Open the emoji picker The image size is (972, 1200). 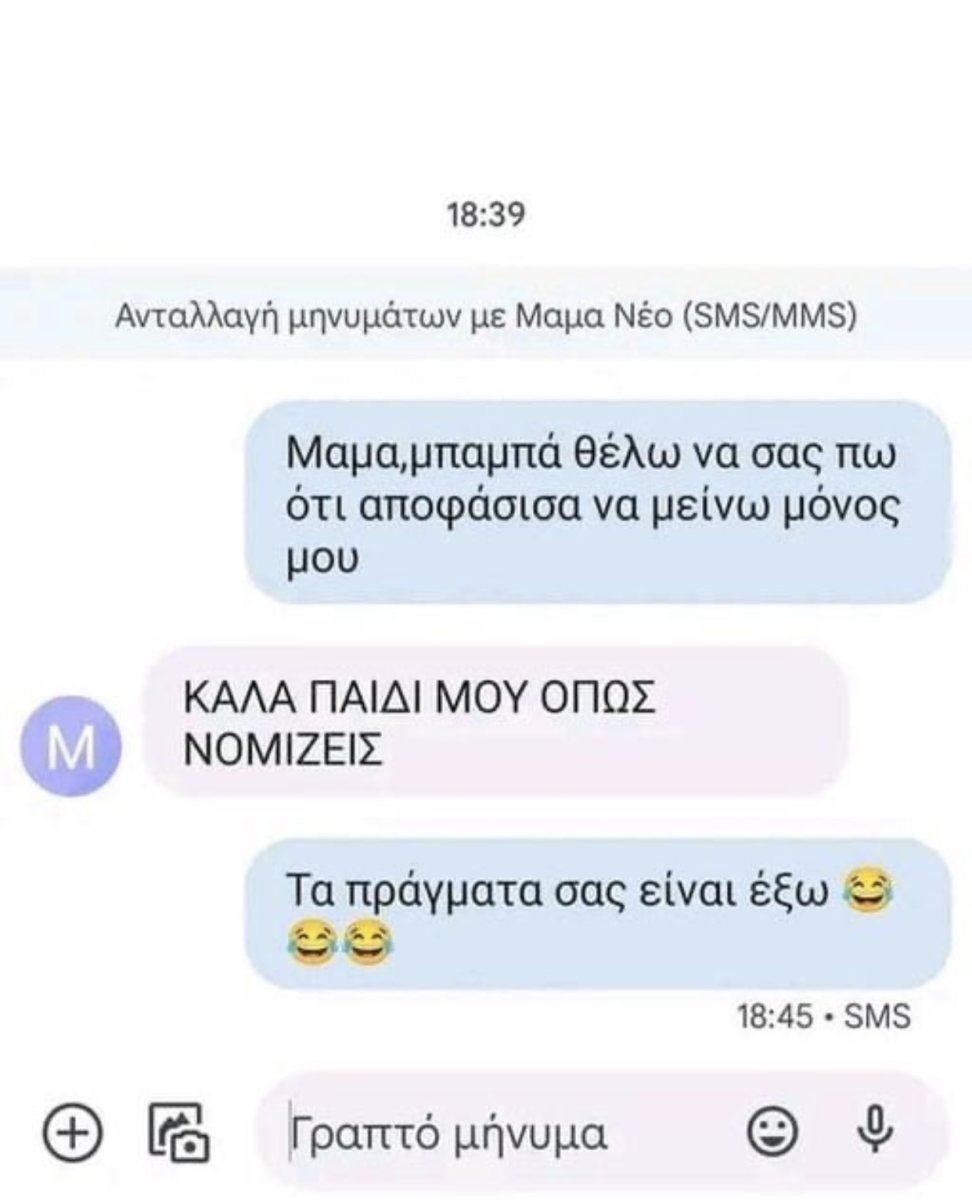pyautogui.click(x=773, y=1131)
